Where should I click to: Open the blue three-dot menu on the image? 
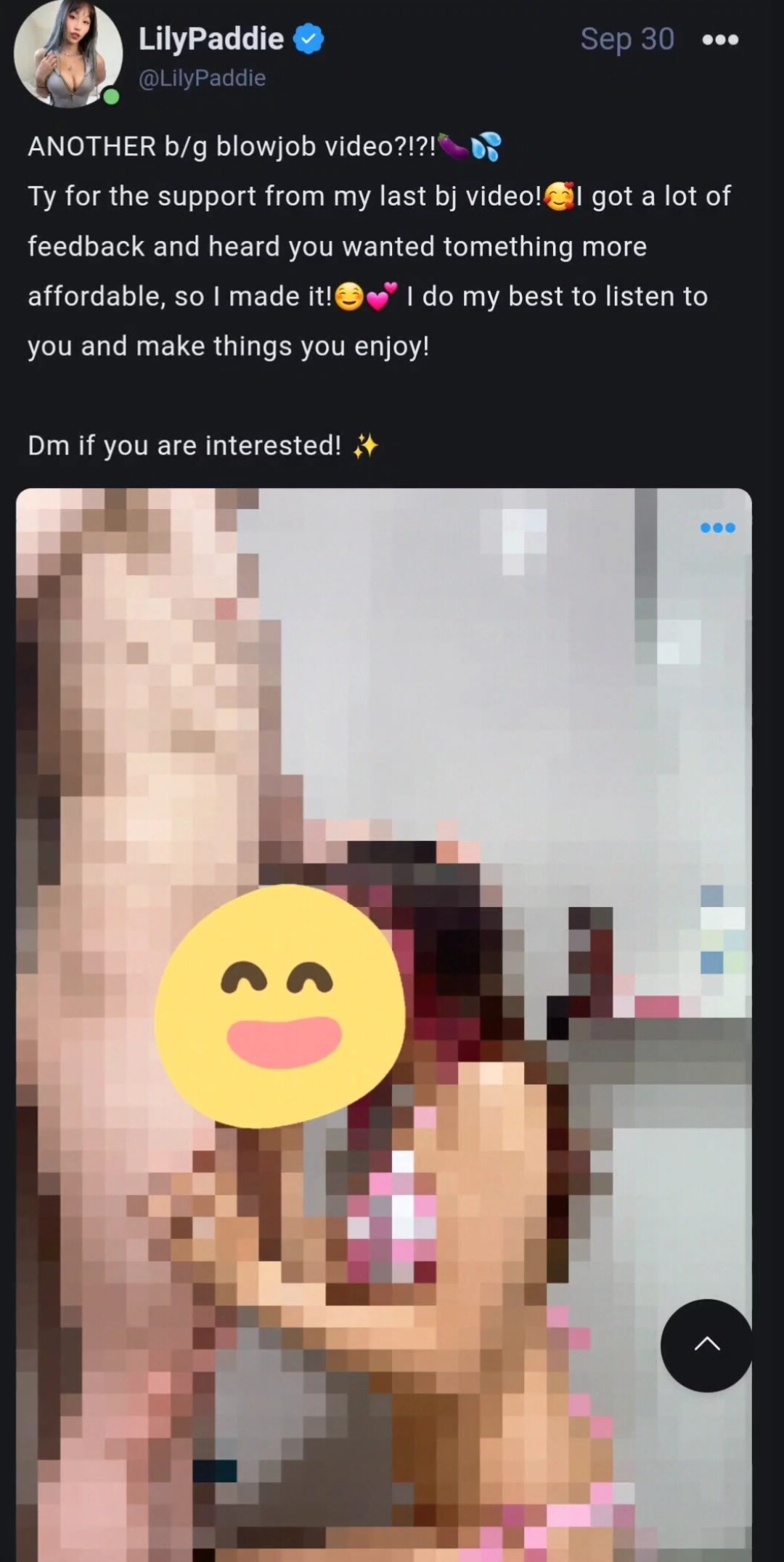[718, 528]
